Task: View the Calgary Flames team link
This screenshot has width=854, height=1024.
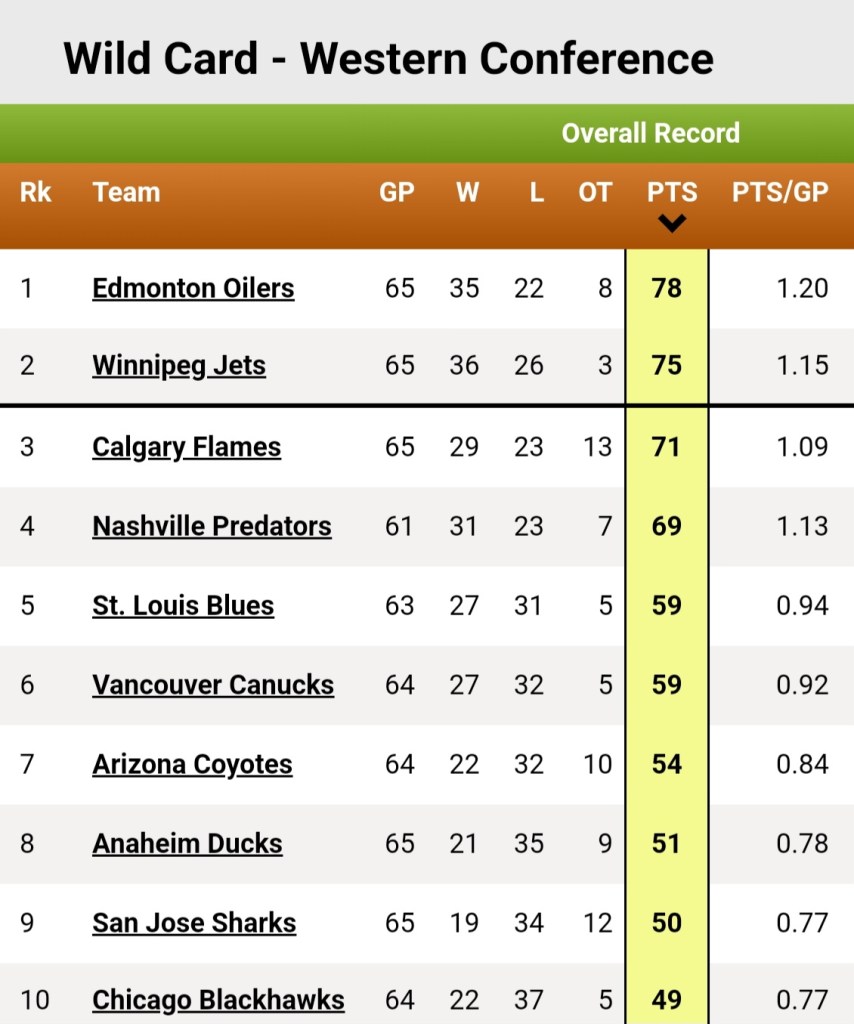Action: 187,448
